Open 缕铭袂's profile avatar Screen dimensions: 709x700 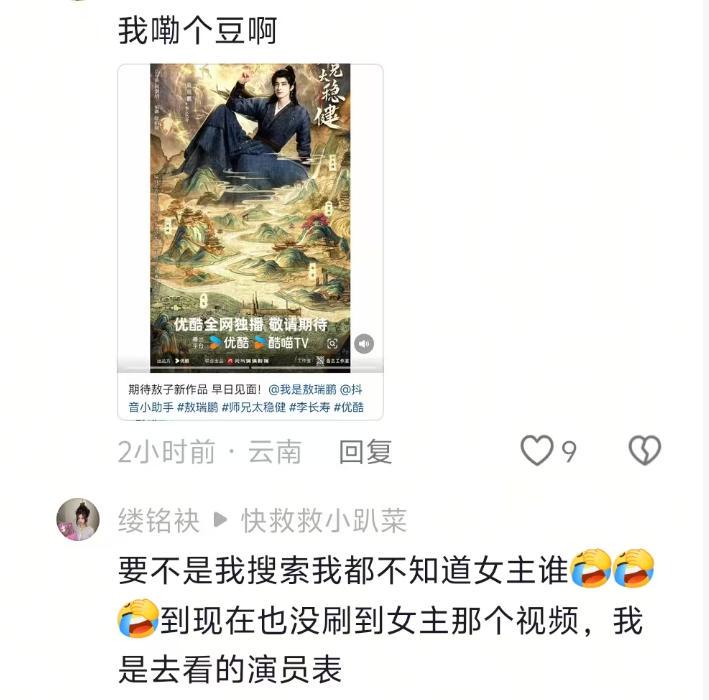click(78, 519)
